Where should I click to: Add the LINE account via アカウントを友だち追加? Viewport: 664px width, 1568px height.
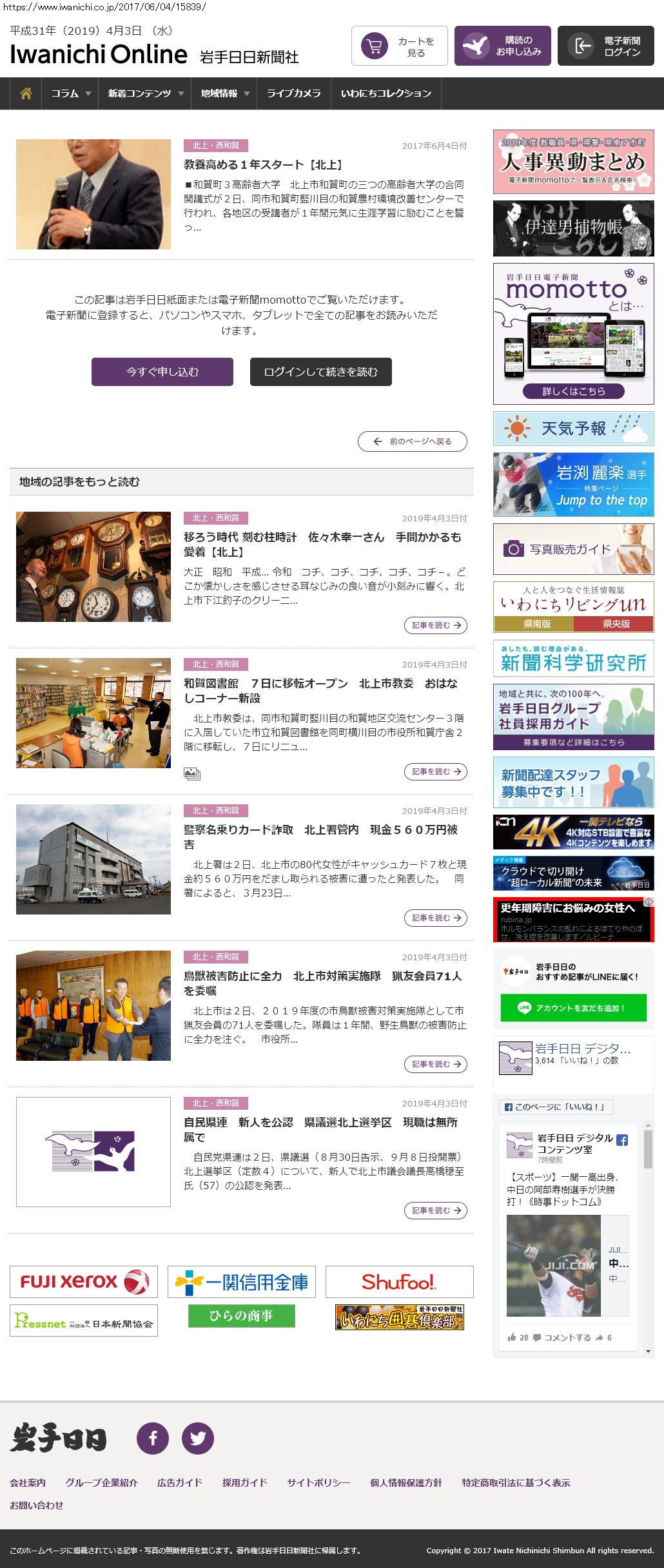(573, 1008)
